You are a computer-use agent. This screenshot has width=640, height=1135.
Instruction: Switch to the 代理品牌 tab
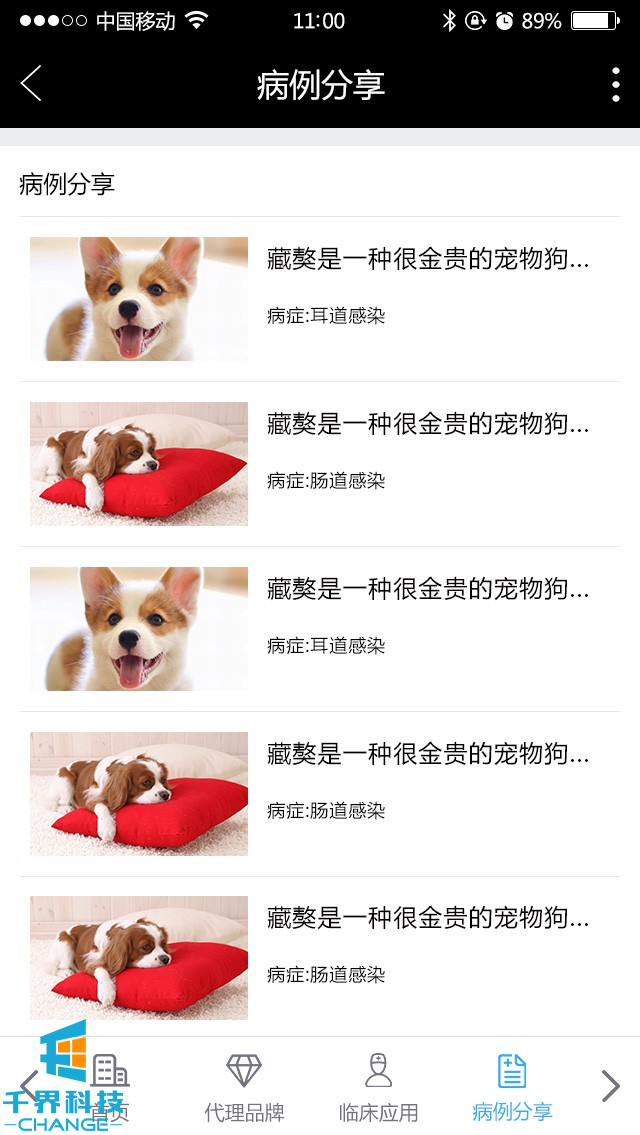(244, 1086)
